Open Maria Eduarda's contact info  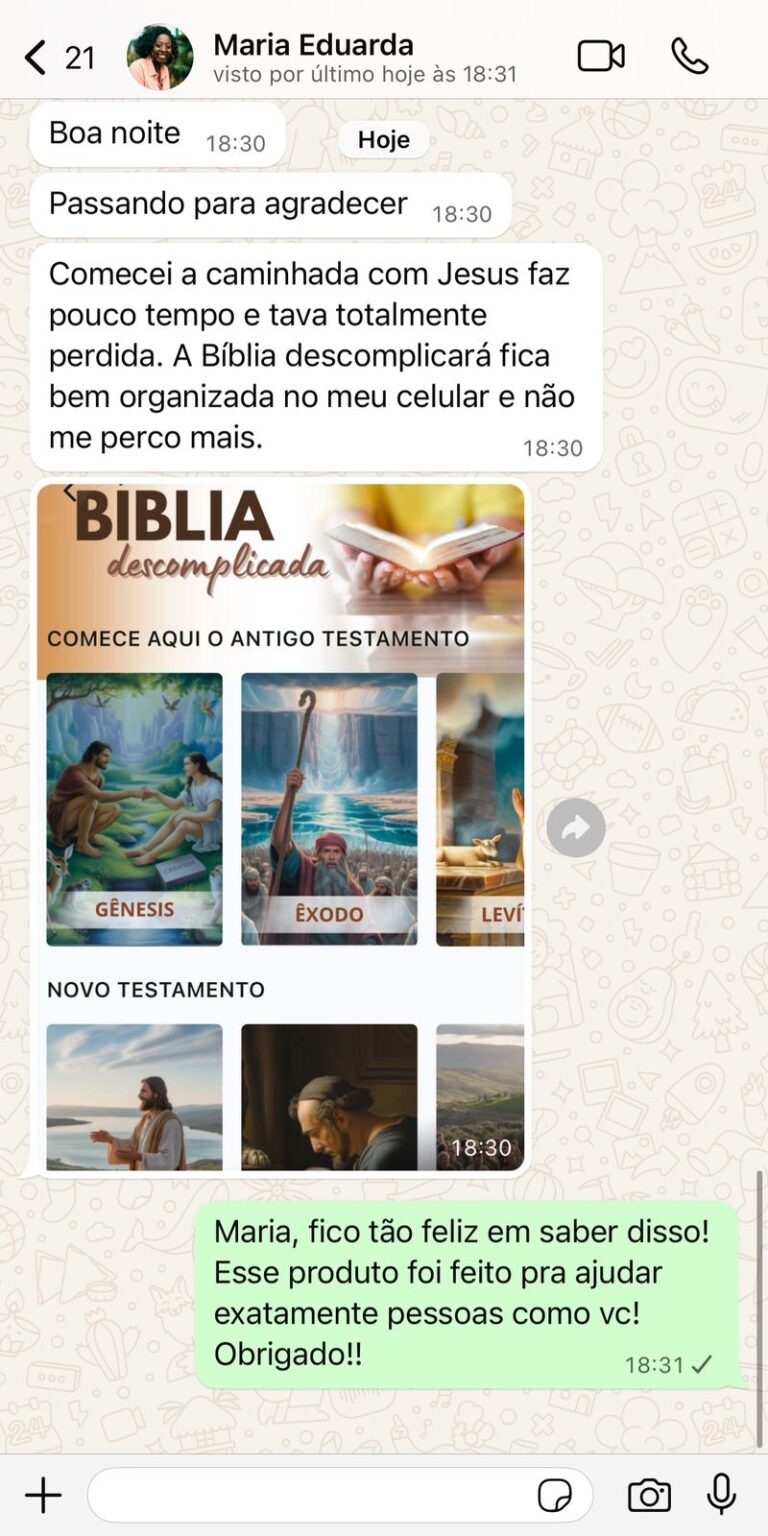click(313, 57)
